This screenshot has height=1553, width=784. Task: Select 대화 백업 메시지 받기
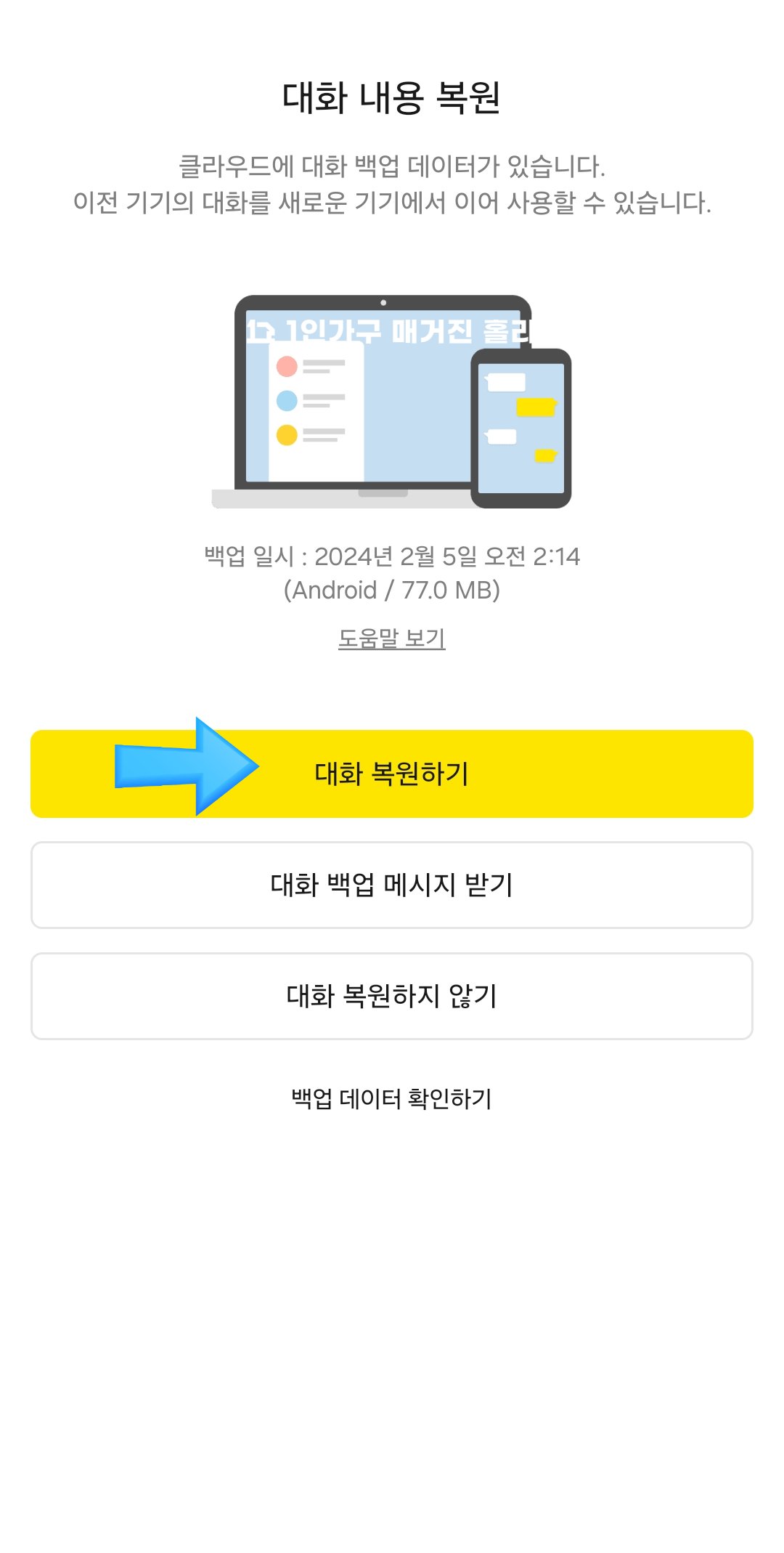(392, 885)
